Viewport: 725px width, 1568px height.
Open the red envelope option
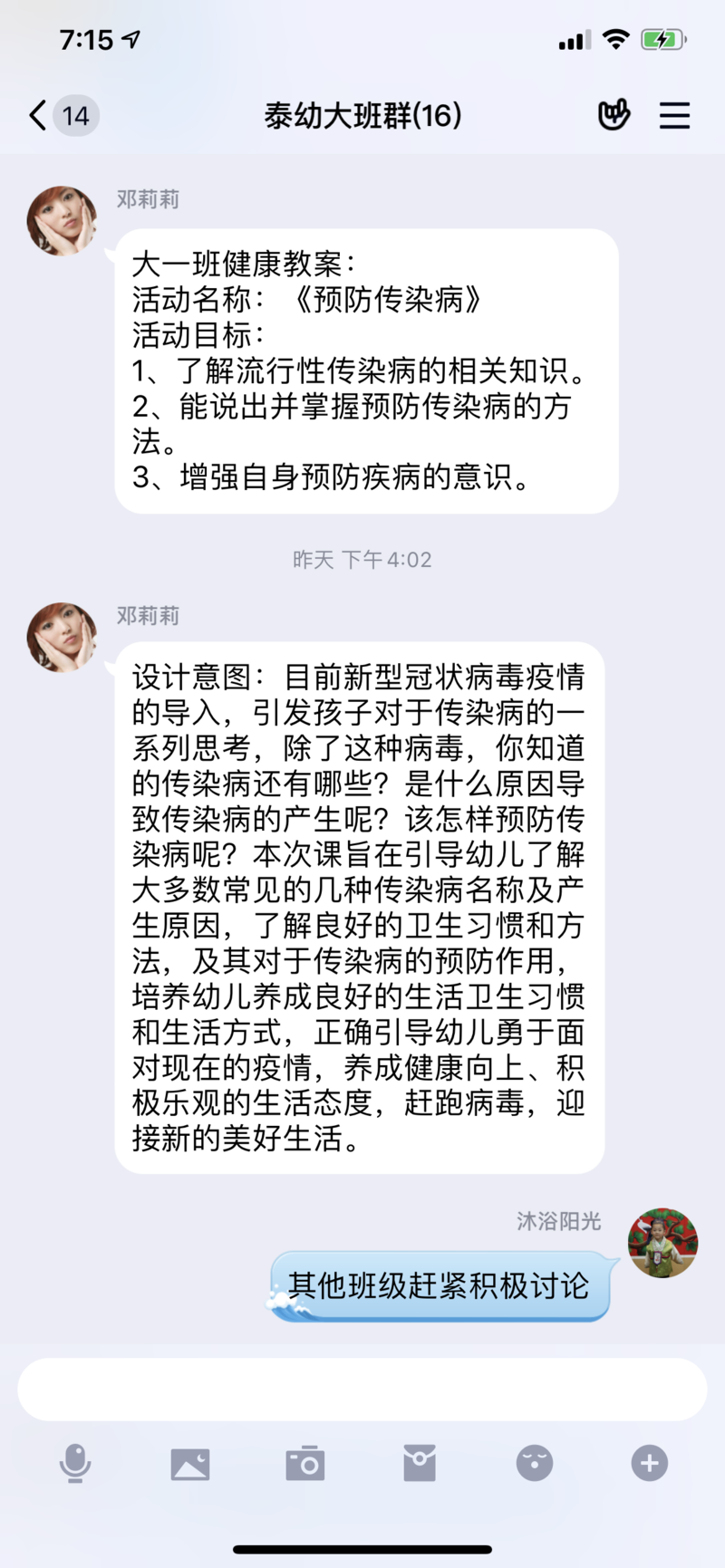tap(420, 1463)
